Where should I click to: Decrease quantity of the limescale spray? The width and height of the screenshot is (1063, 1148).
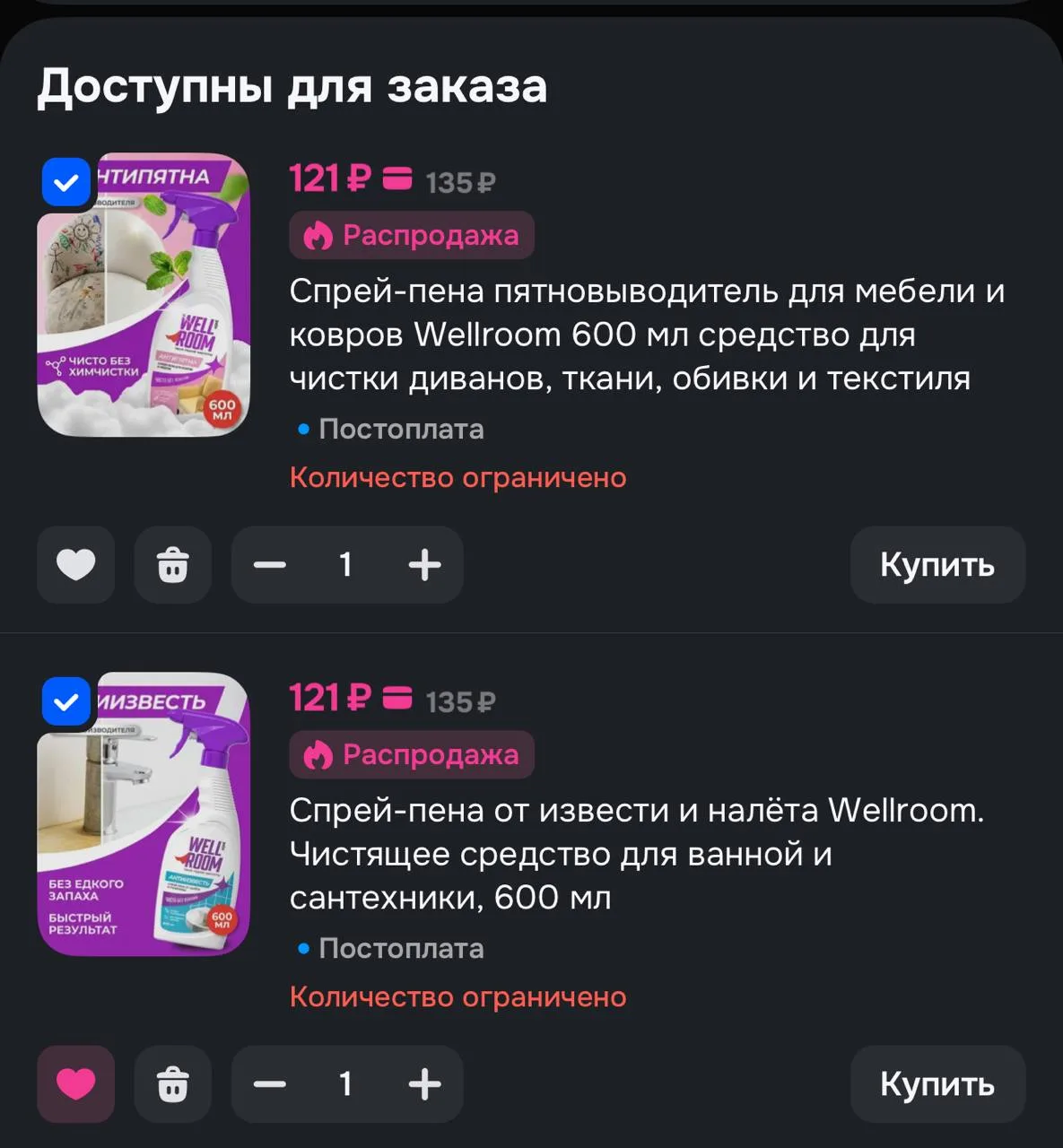pyautogui.click(x=269, y=1084)
